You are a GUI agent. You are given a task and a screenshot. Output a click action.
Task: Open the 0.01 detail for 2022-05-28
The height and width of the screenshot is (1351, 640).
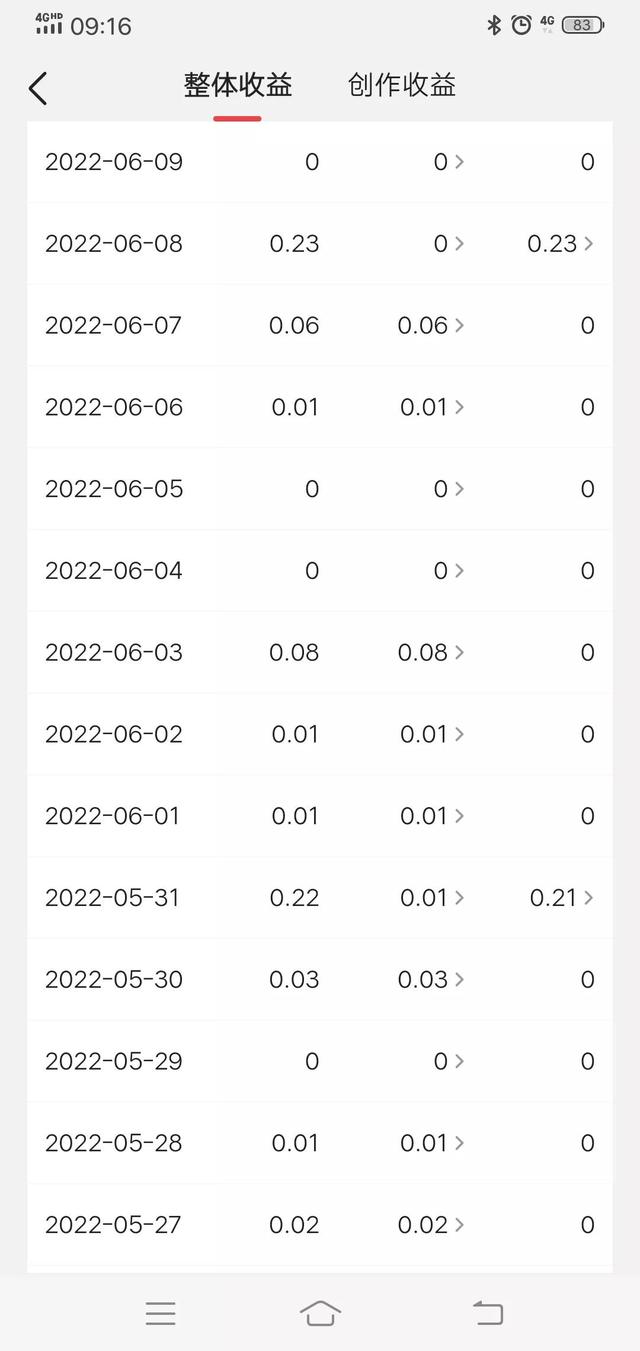click(x=459, y=1143)
